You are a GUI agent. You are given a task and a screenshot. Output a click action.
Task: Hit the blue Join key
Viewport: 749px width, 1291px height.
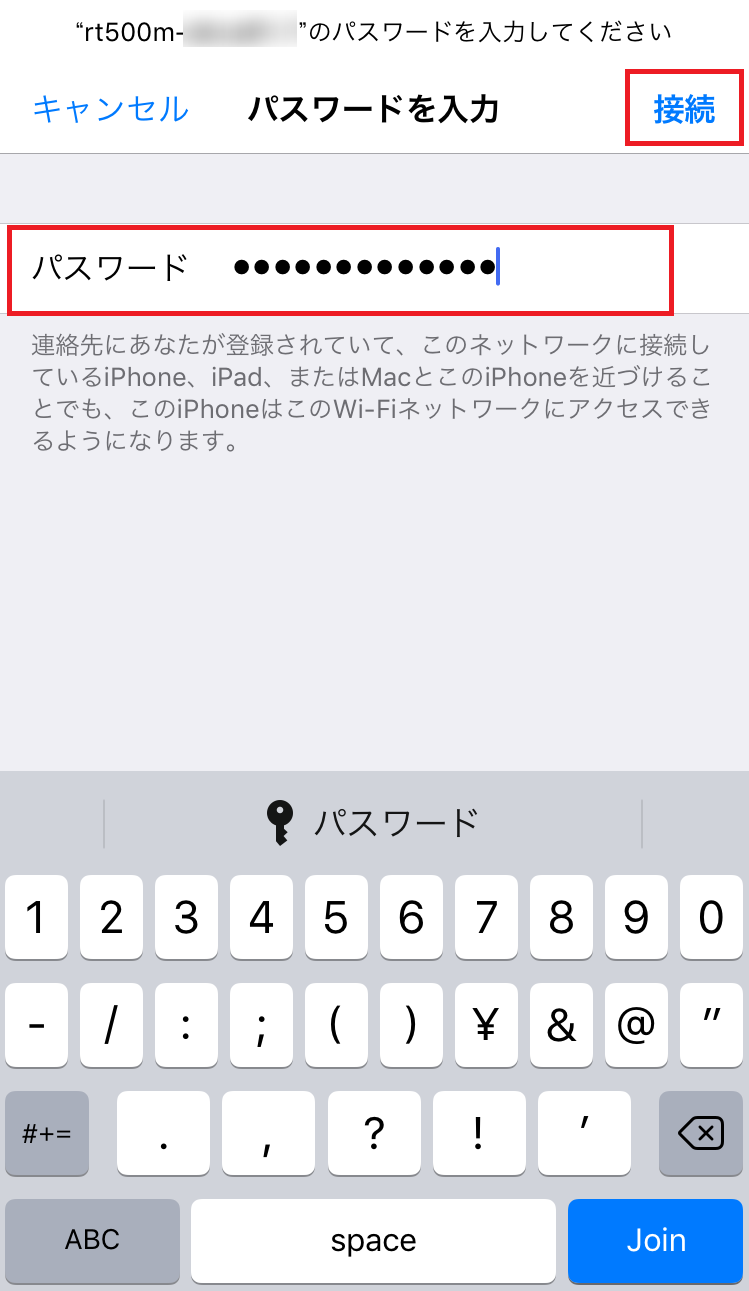click(x=656, y=1241)
